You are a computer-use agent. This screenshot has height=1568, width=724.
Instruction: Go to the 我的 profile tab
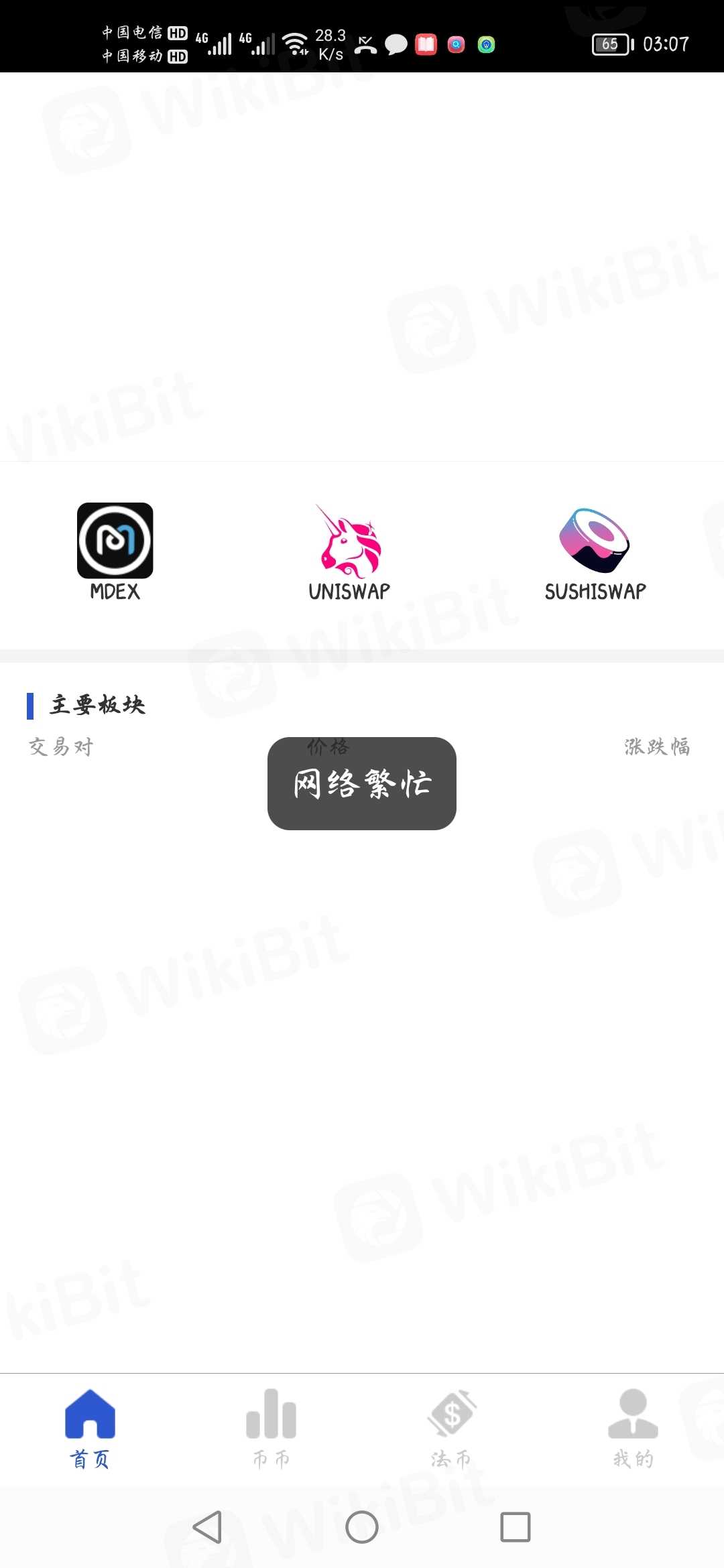633,1427
